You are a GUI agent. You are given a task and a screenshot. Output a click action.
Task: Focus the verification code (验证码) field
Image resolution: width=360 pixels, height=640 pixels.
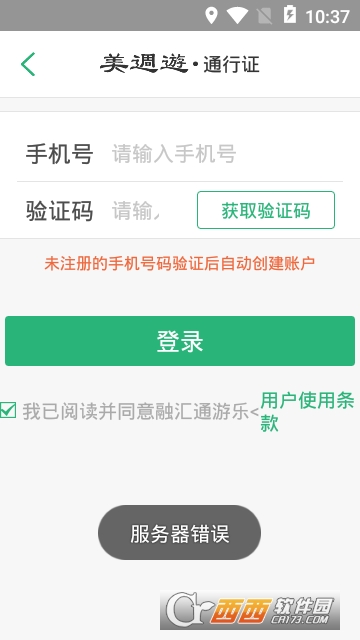[151, 210]
